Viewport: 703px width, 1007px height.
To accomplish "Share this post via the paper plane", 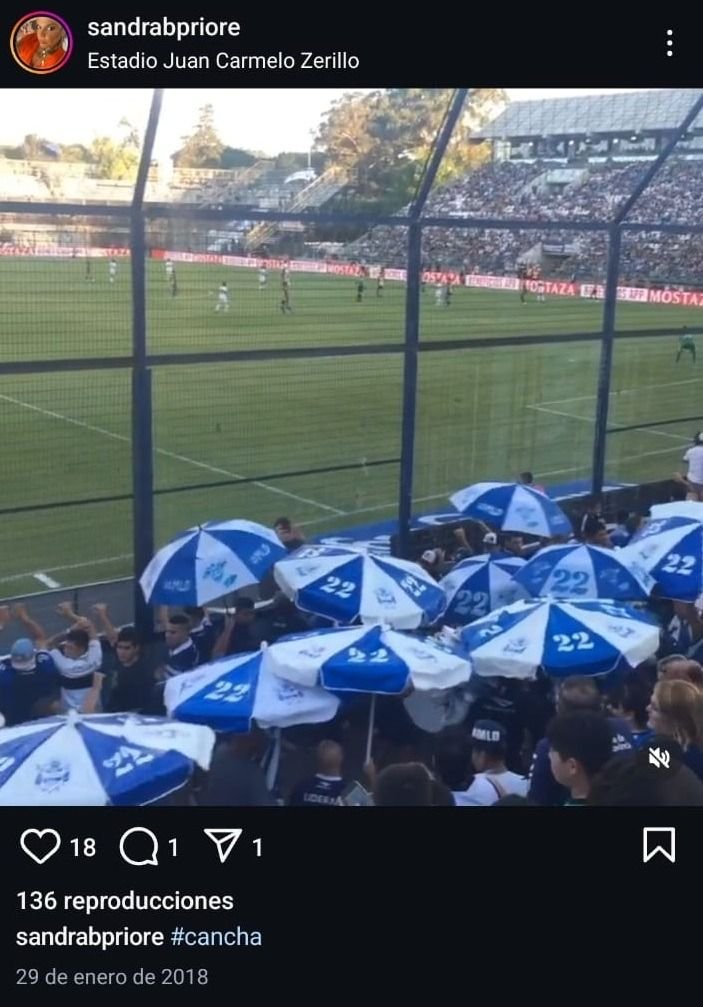I will point(222,846).
